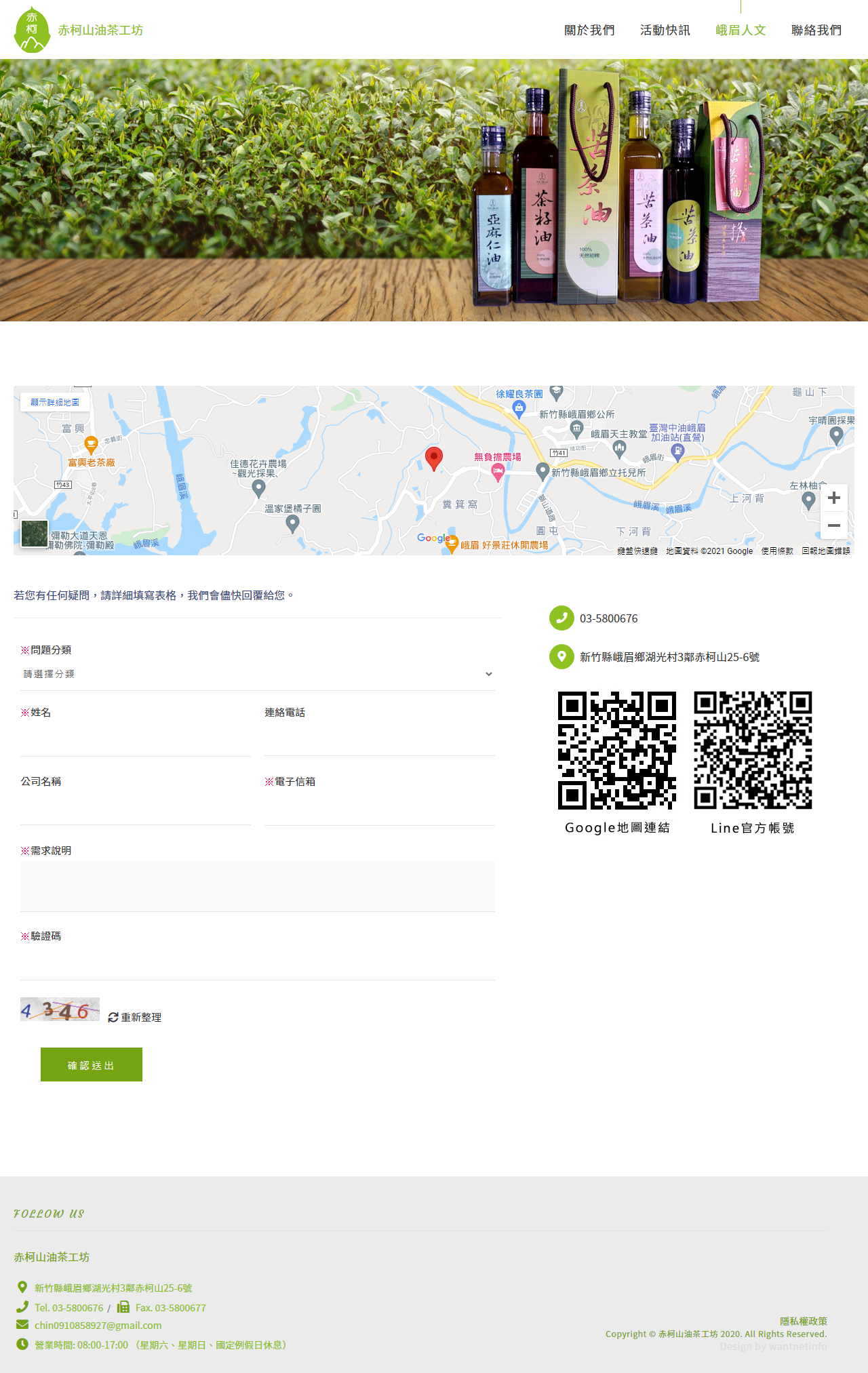
Task: Switch map to satellite view thumbnail
Action: (35, 534)
